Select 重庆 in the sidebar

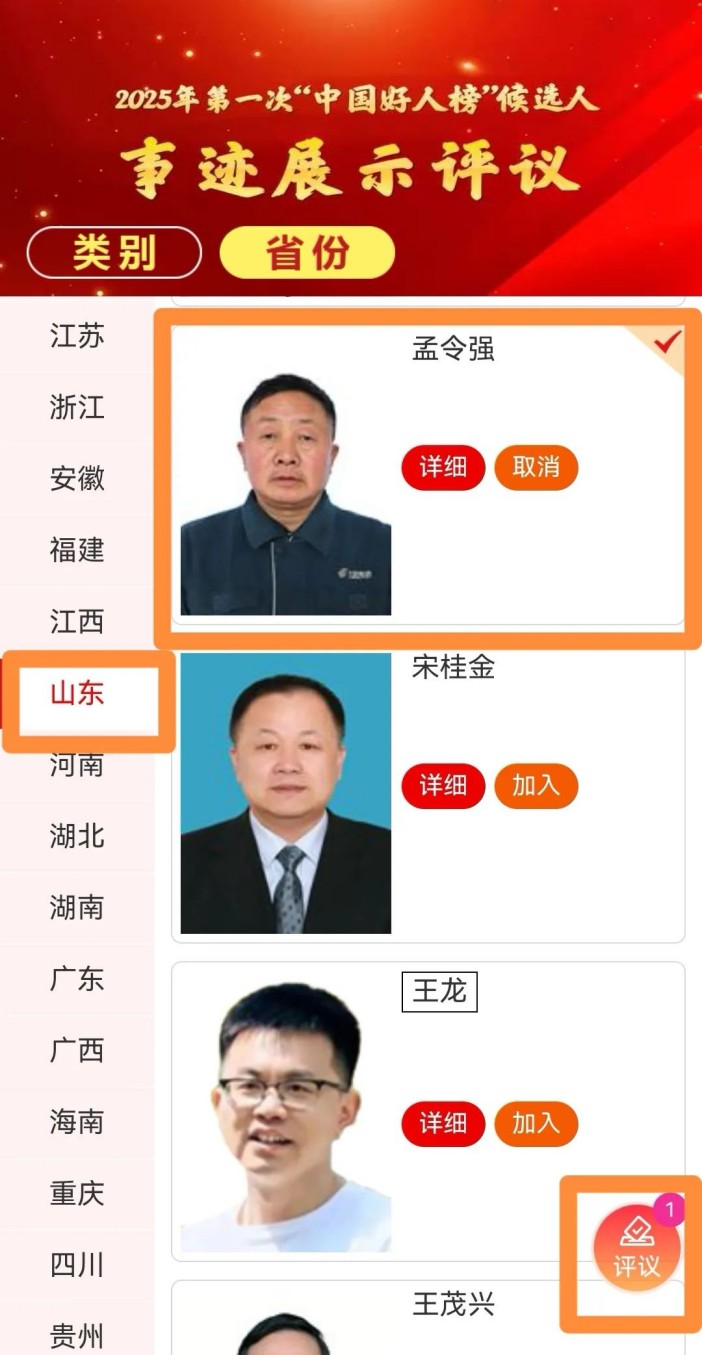tap(77, 1193)
